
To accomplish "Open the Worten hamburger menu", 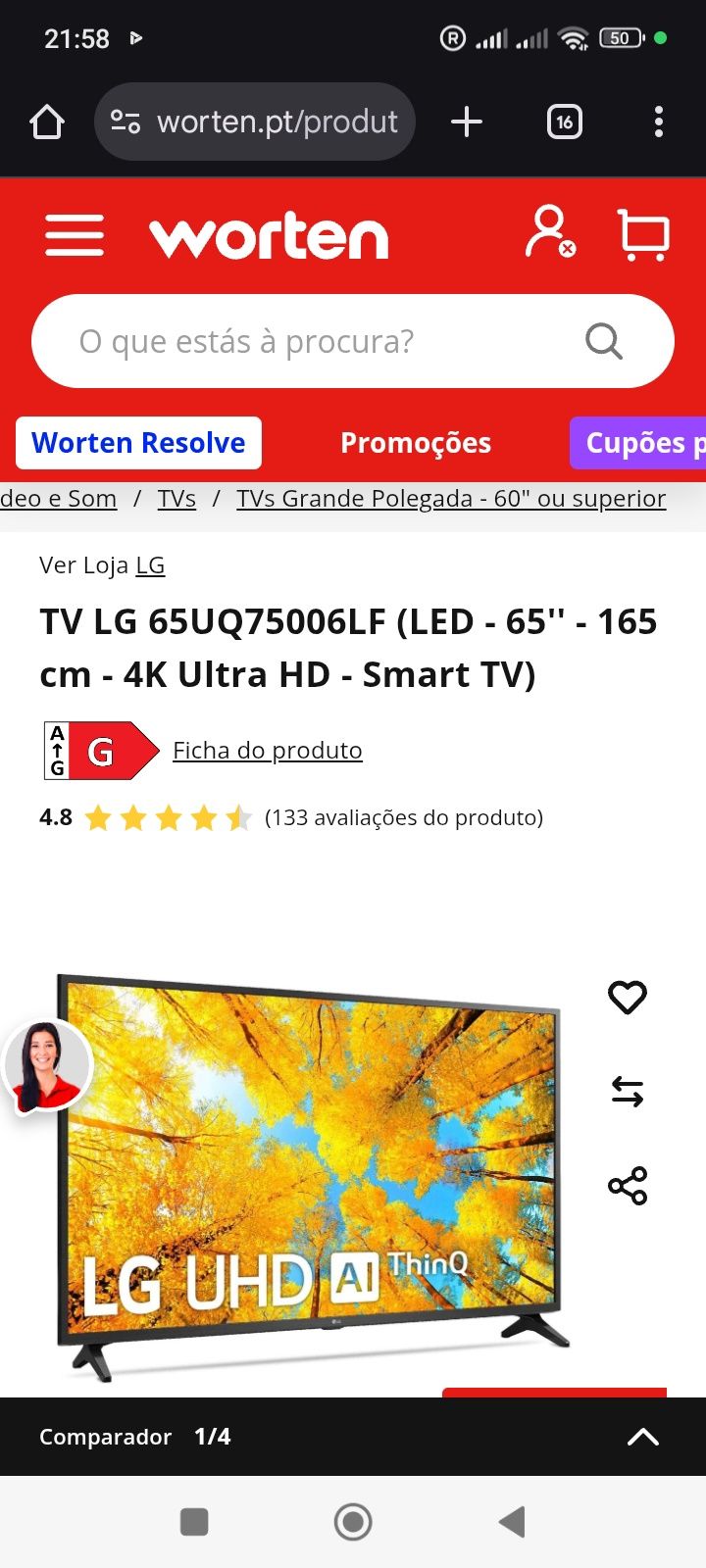I will (75, 236).
